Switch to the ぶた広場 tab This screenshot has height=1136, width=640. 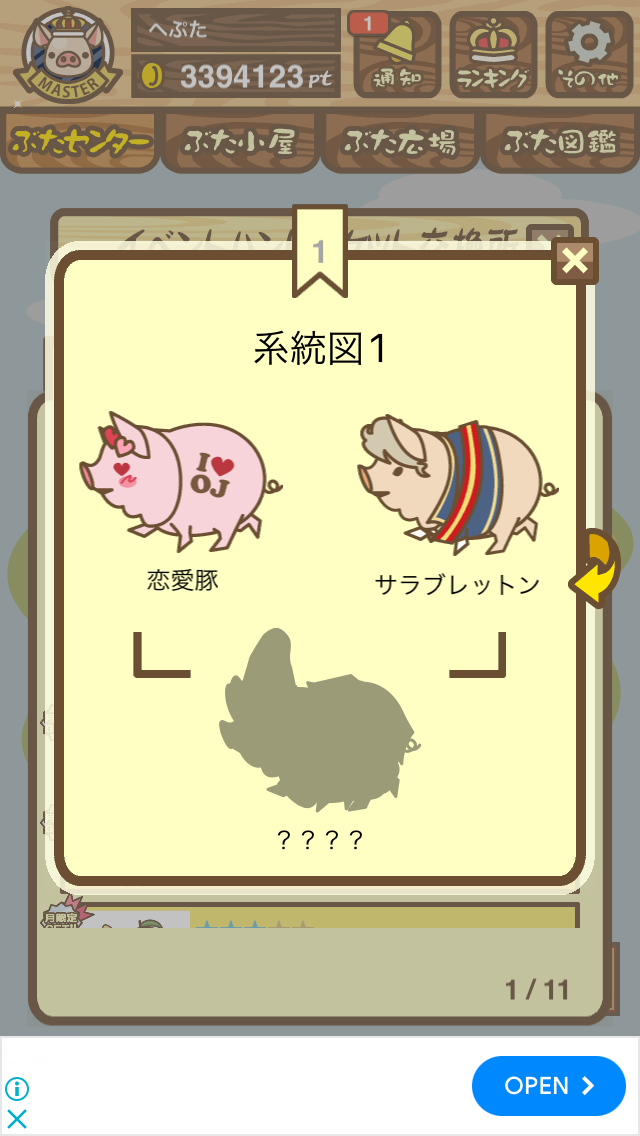click(400, 142)
